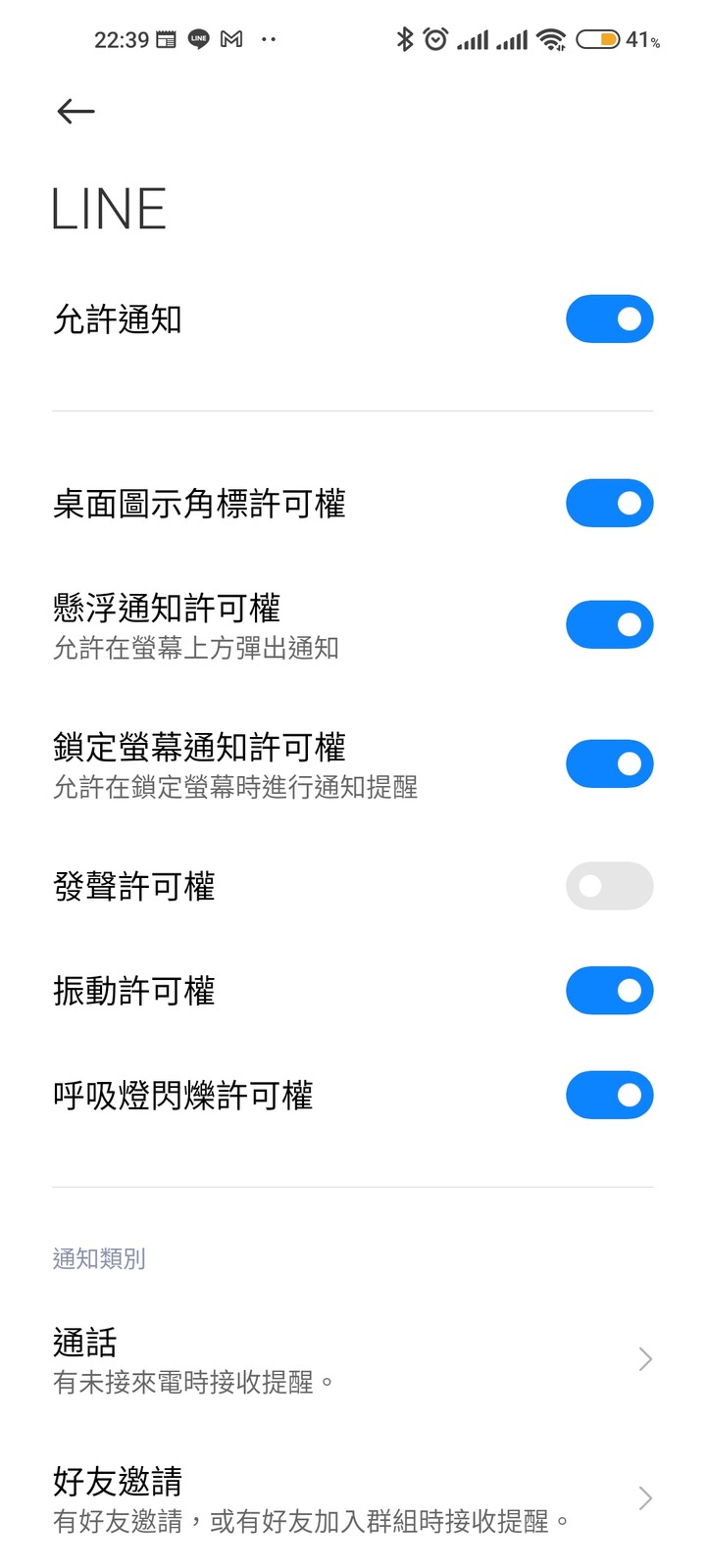This screenshot has height=1568, width=706.
Task: Enable 發聲許可權 sound permission
Action: point(609,887)
